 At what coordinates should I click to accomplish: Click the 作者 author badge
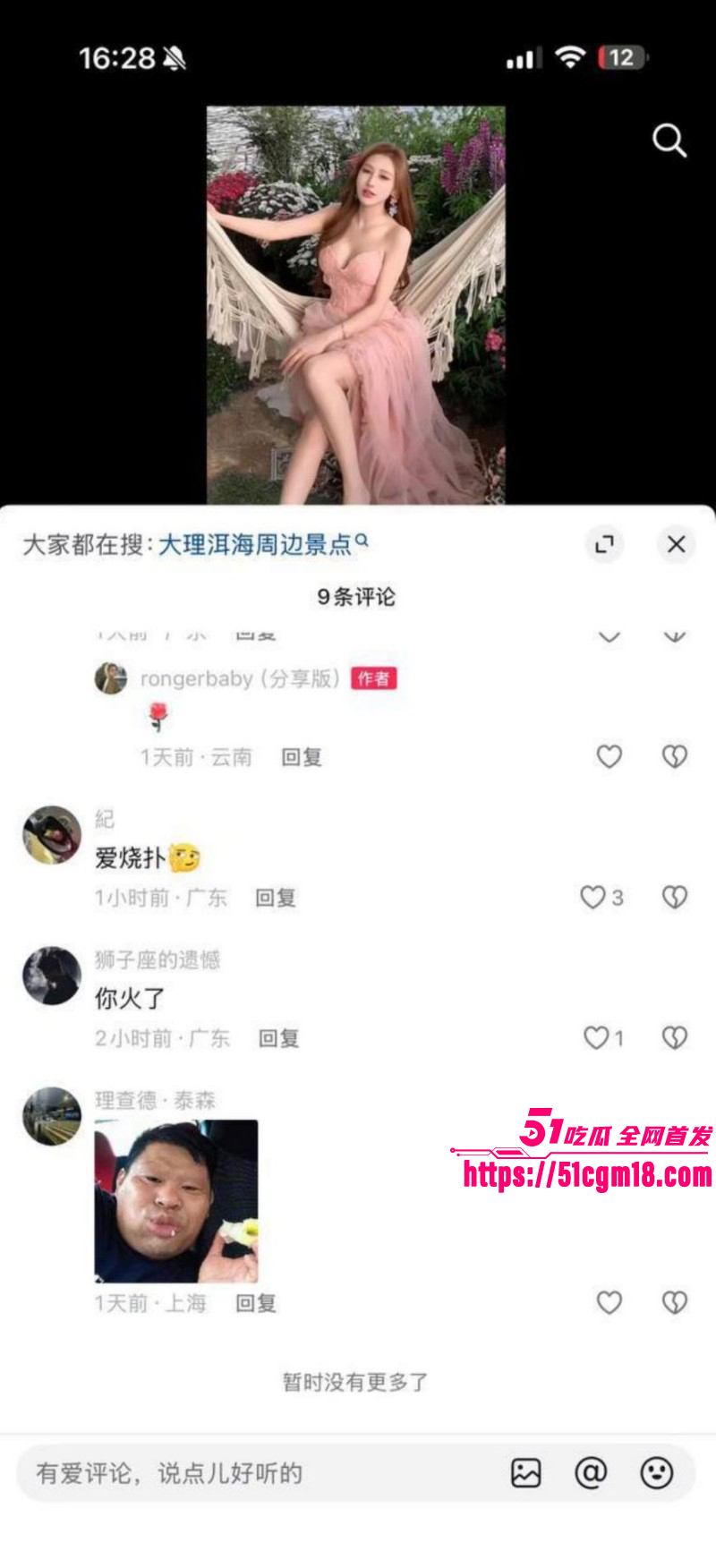click(373, 679)
